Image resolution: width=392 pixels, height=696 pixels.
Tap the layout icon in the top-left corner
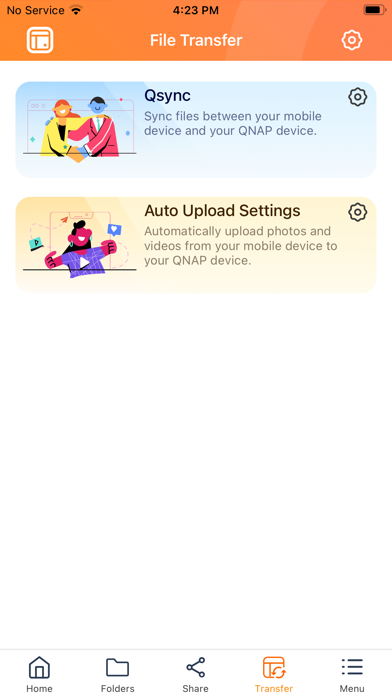click(40, 40)
